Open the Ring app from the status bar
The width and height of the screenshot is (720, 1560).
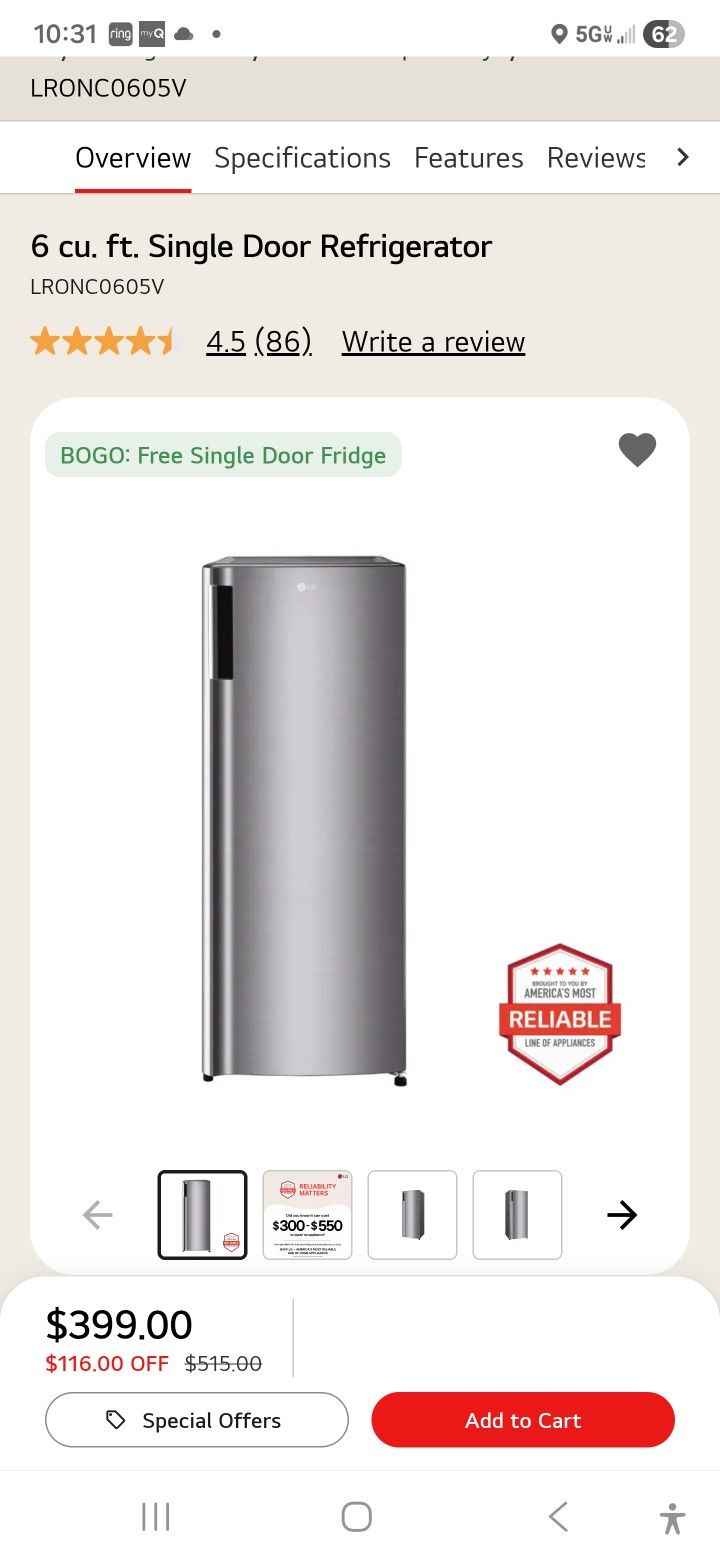click(x=119, y=33)
